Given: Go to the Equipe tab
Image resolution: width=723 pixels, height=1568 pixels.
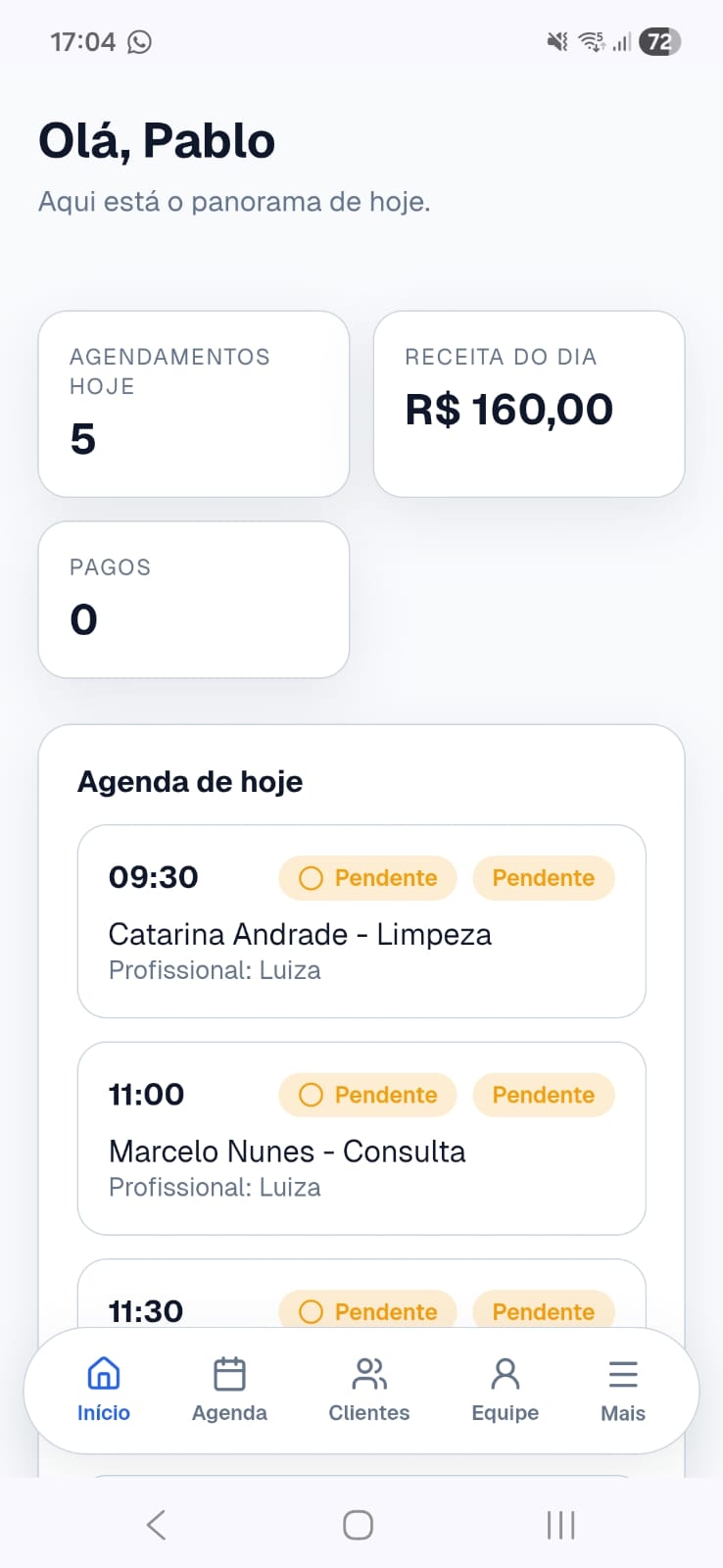Looking at the screenshot, I should pyautogui.click(x=505, y=1389).
